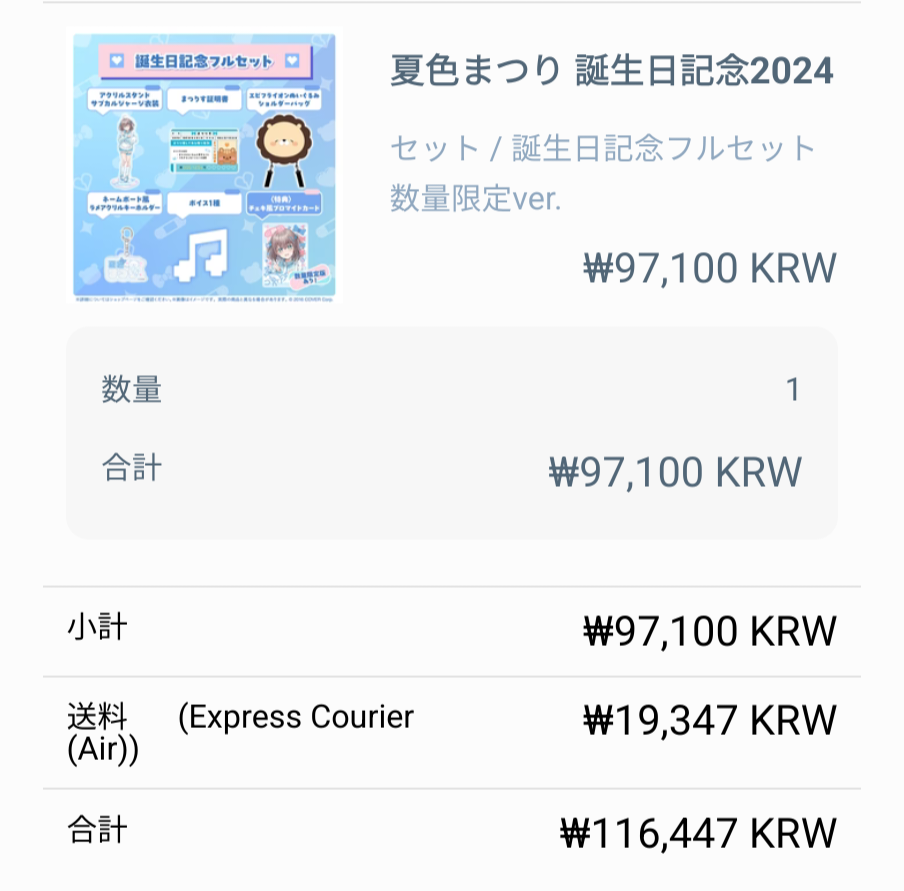Open the 誕生日記念フルセット product image

point(204,167)
